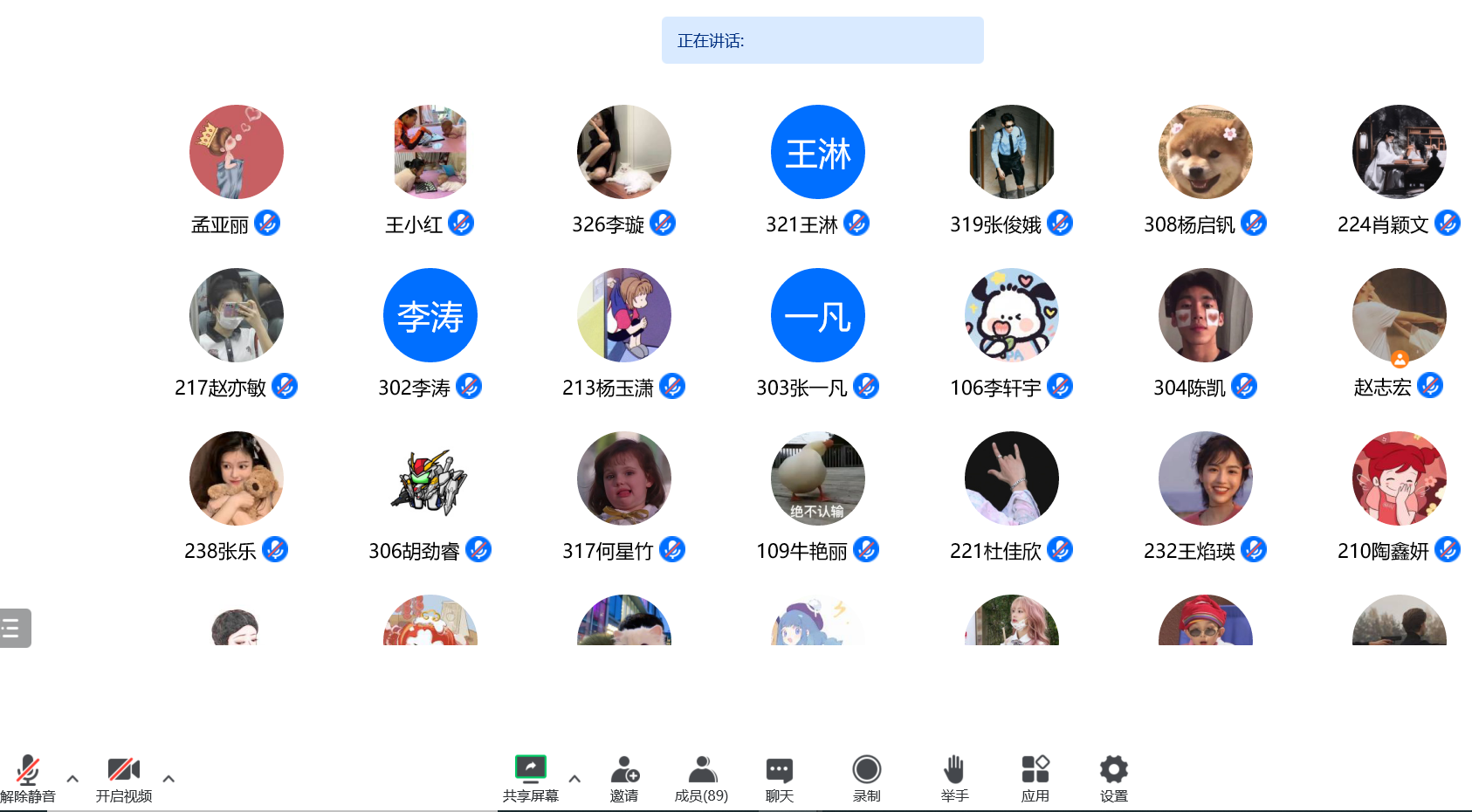1472x812 pixels.
Task: Open meeting 设置 settings
Action: coord(1113,777)
